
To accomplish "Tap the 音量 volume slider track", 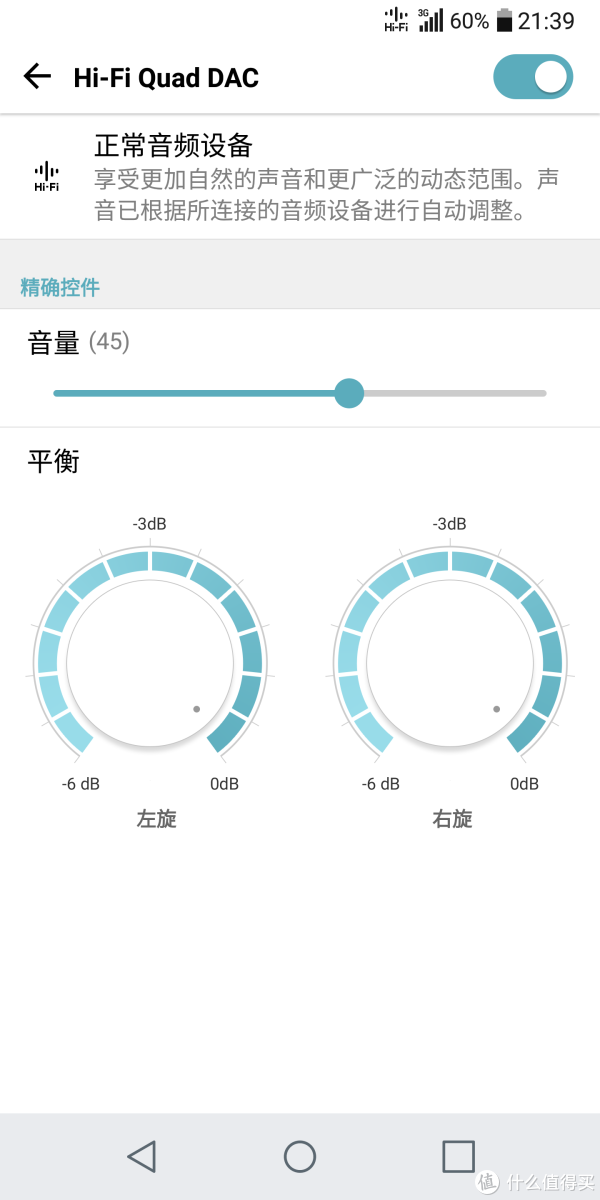I will click(x=300, y=393).
